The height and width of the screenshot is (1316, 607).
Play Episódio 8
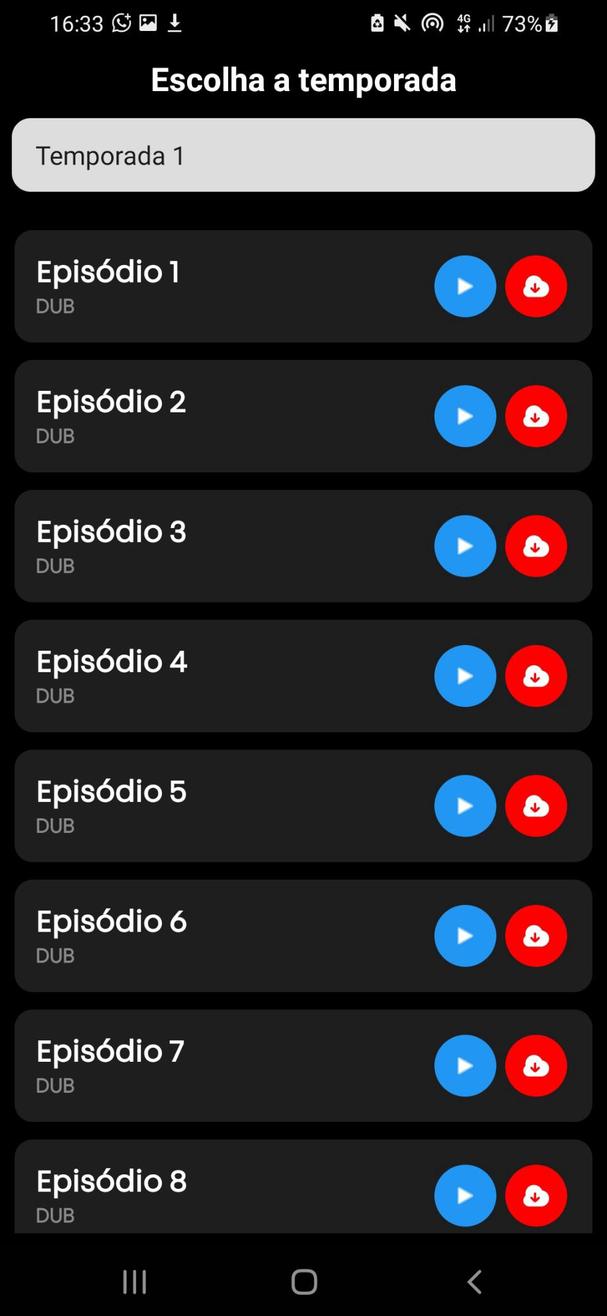point(465,1195)
